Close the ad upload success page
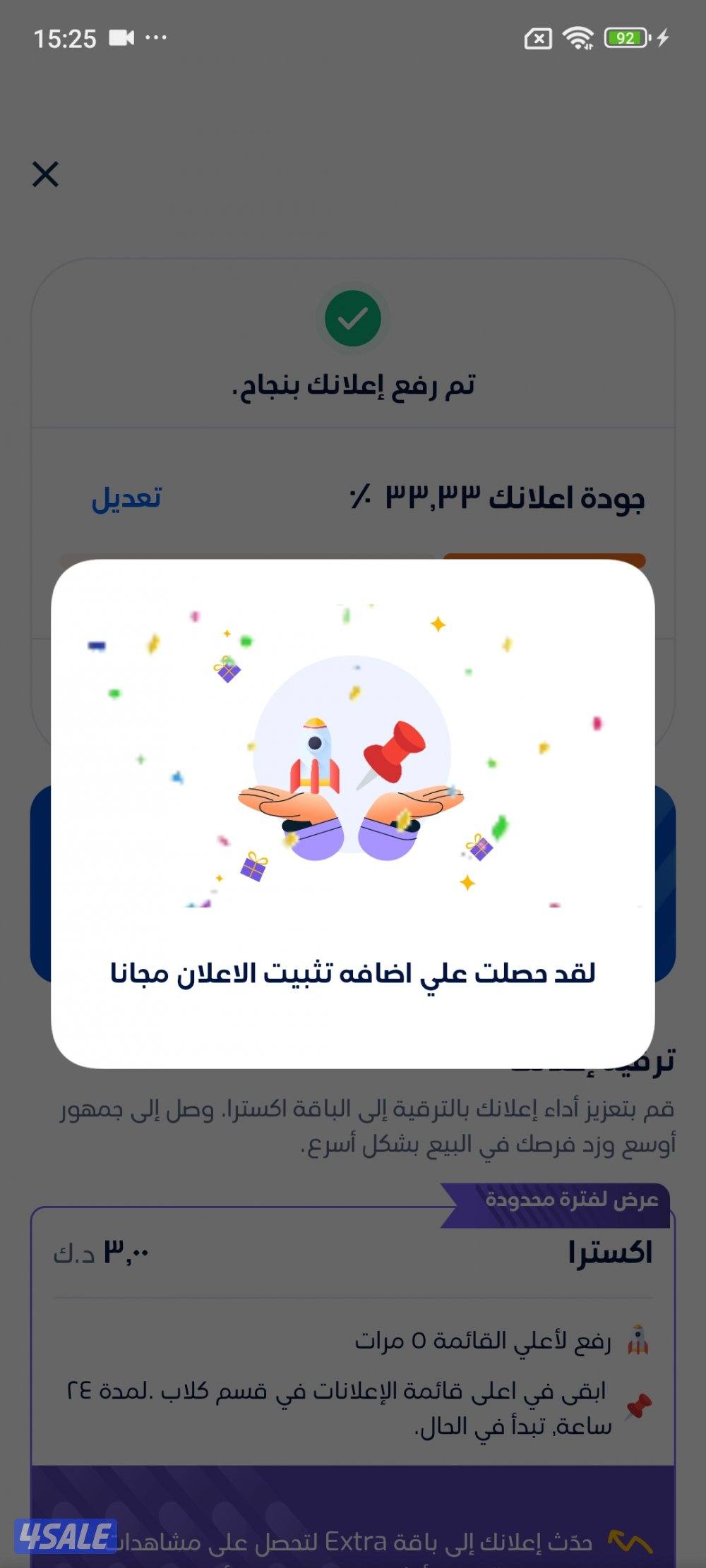Viewport: 706px width, 1568px height. (x=46, y=174)
